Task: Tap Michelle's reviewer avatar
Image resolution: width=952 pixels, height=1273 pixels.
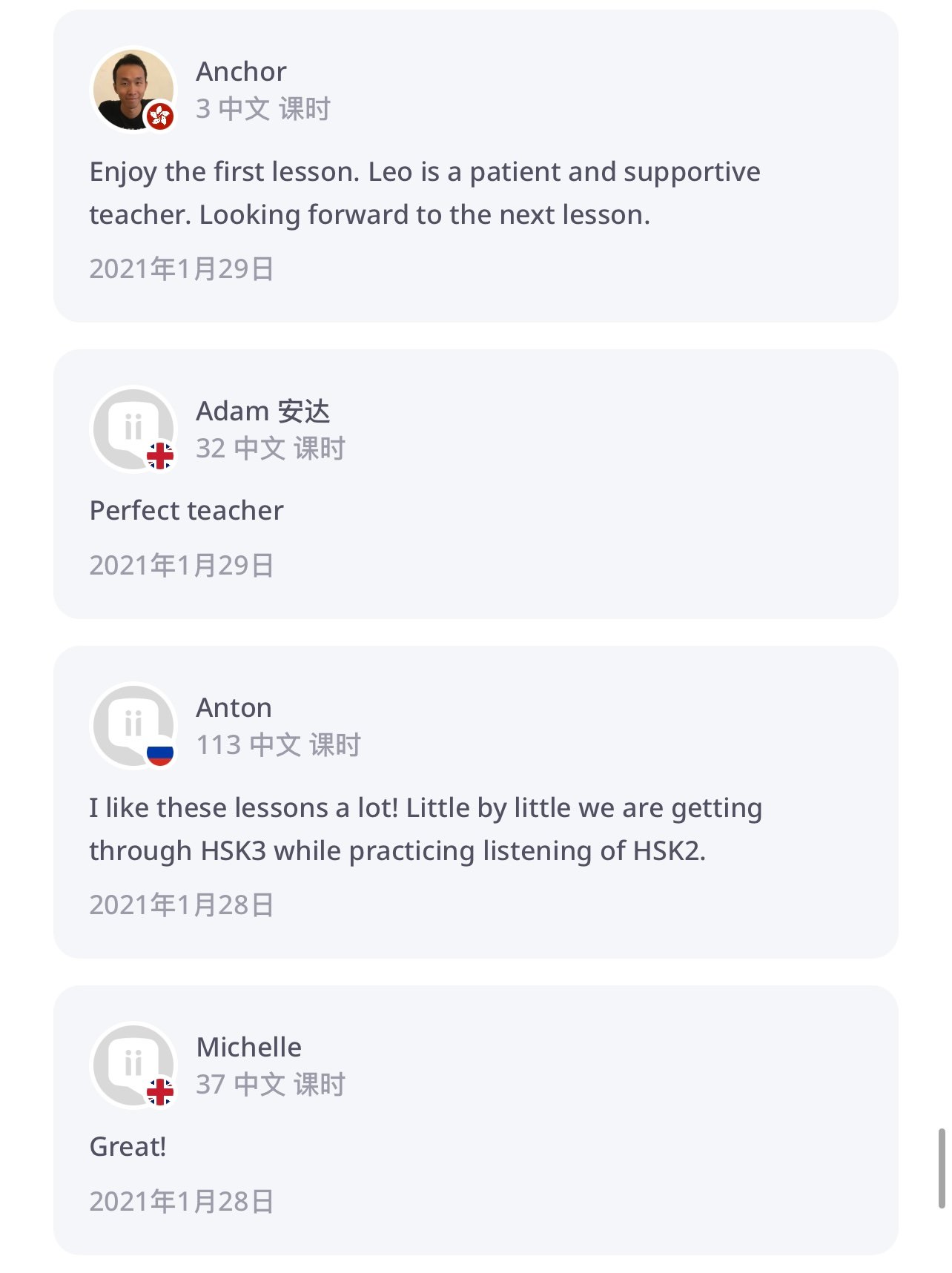Action: click(x=133, y=1065)
